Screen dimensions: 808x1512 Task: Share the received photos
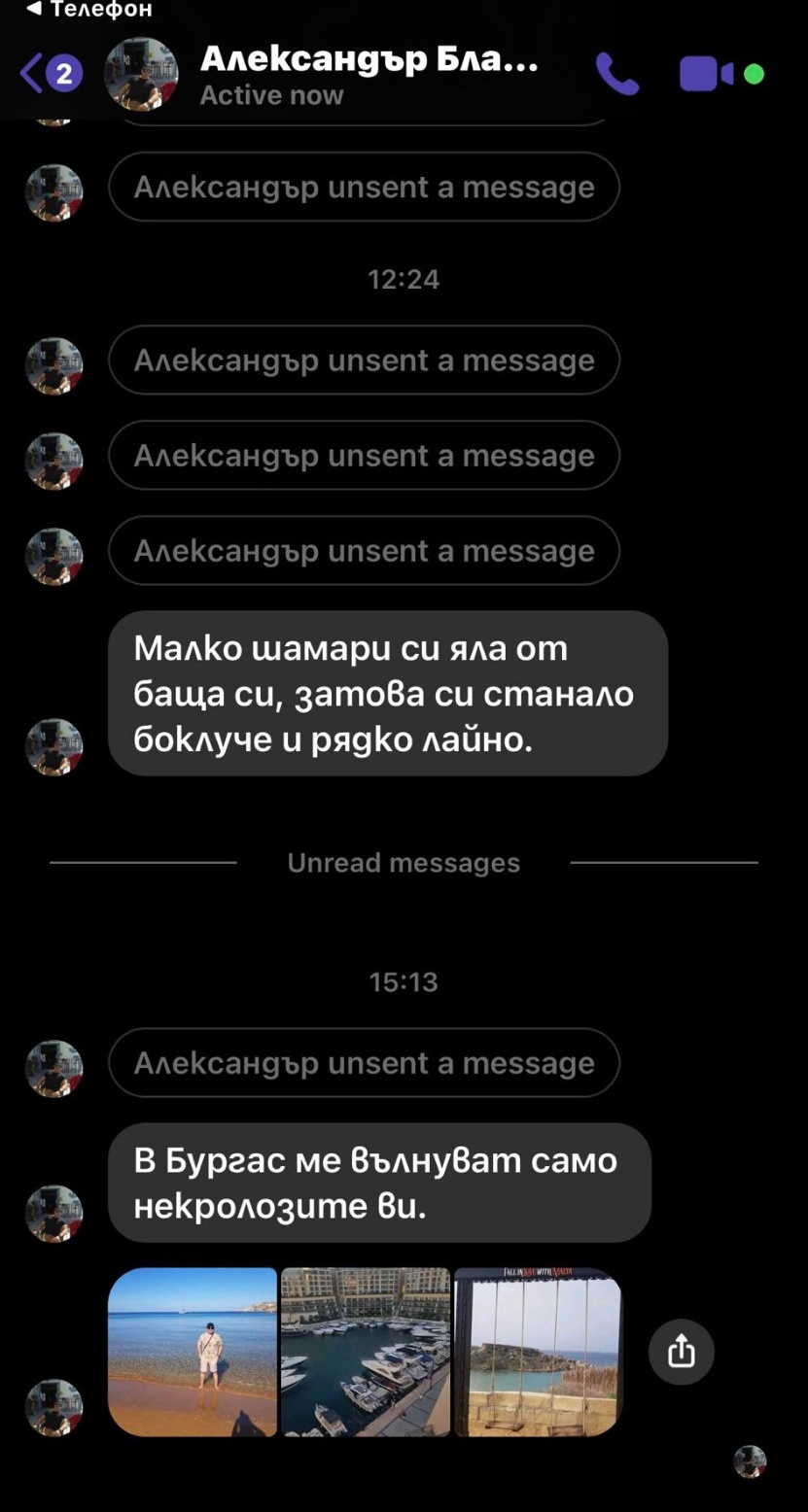(681, 1352)
